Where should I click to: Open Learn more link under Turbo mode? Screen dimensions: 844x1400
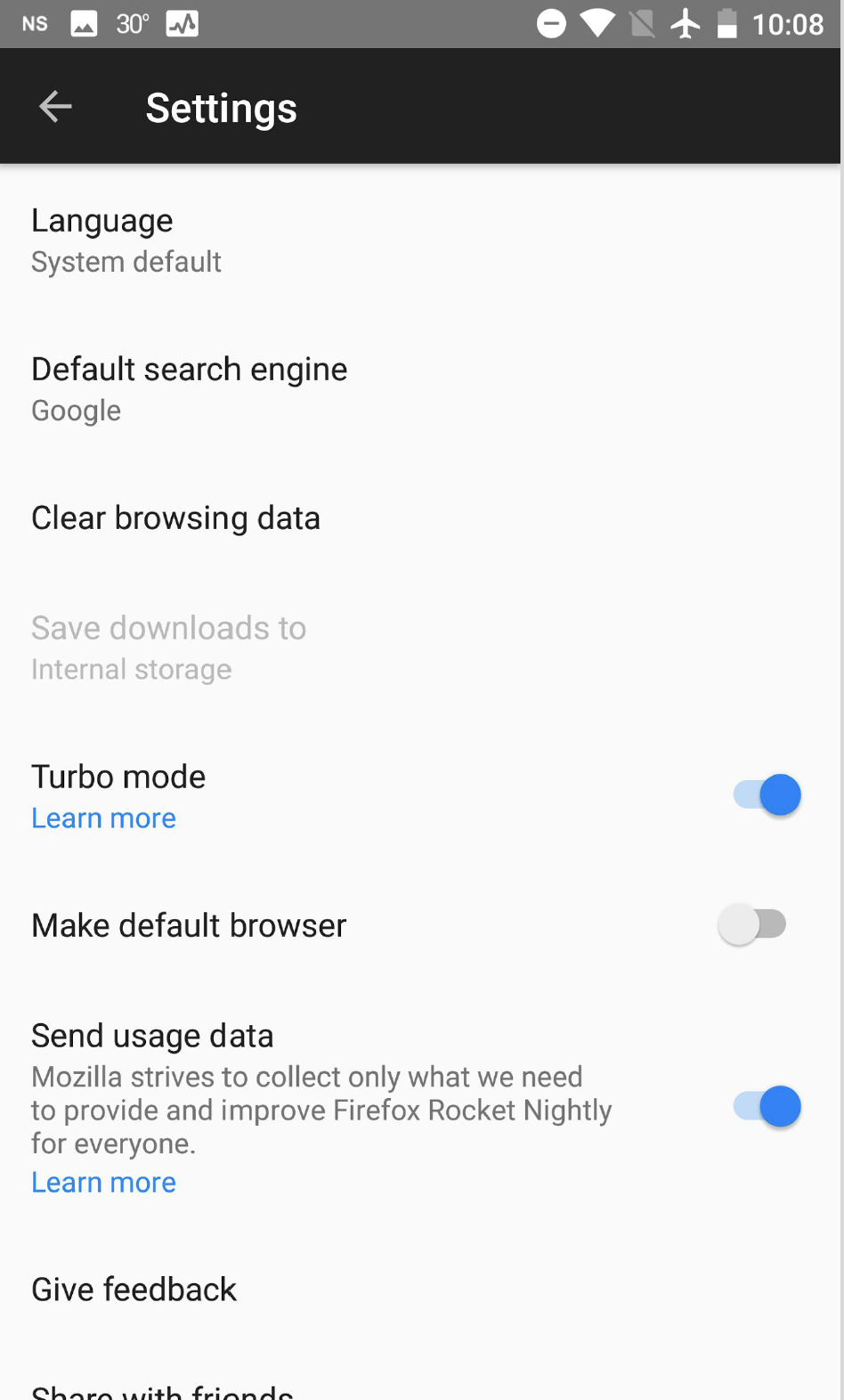(104, 818)
